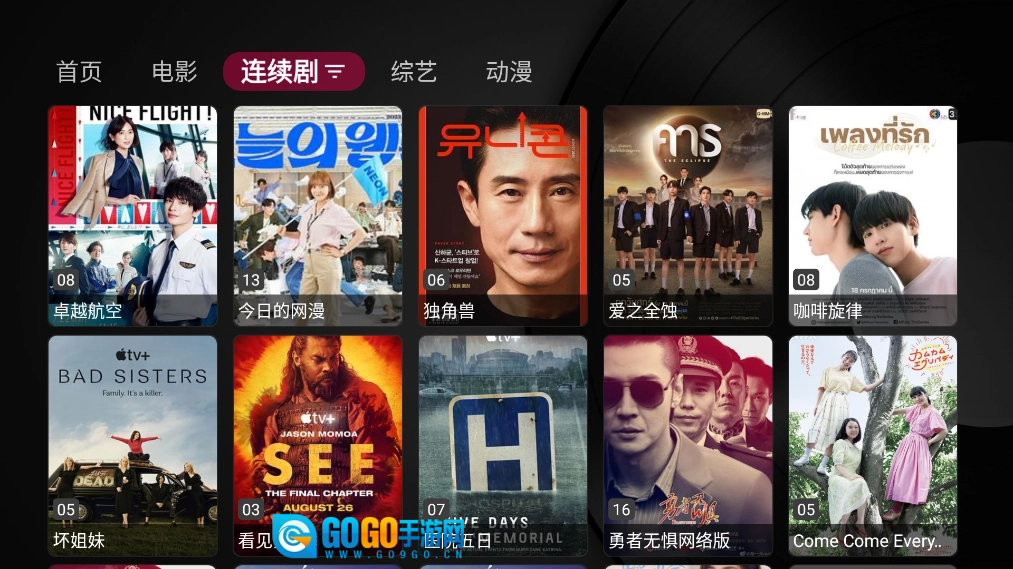1013x569 pixels.
Task: Open the 咖啡旋律 series card
Action: pos(873,215)
